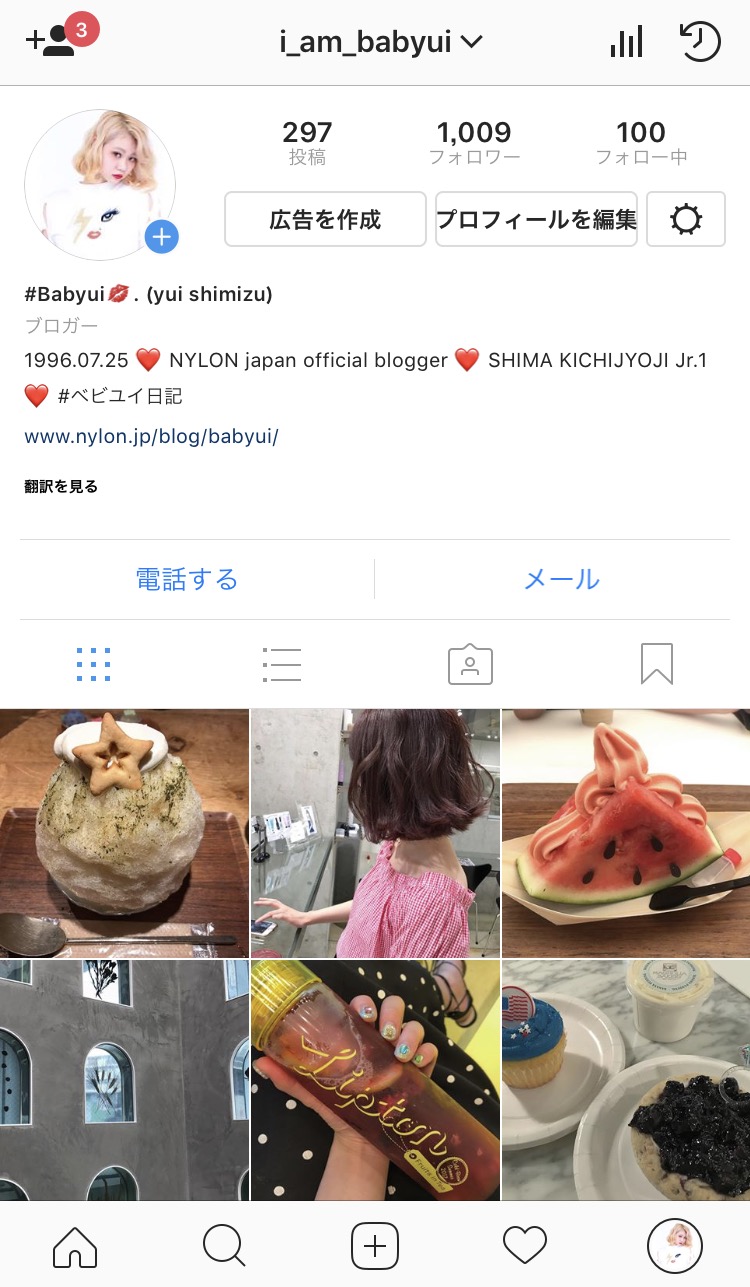750x1287 pixels.
Task: Switch to the tagged photos tab
Action: [x=470, y=664]
